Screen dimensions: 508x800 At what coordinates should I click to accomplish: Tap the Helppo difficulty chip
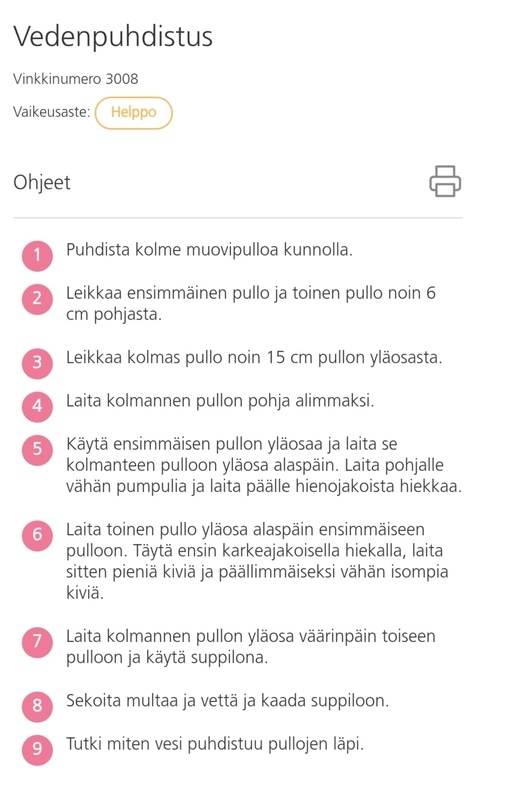[134, 113]
